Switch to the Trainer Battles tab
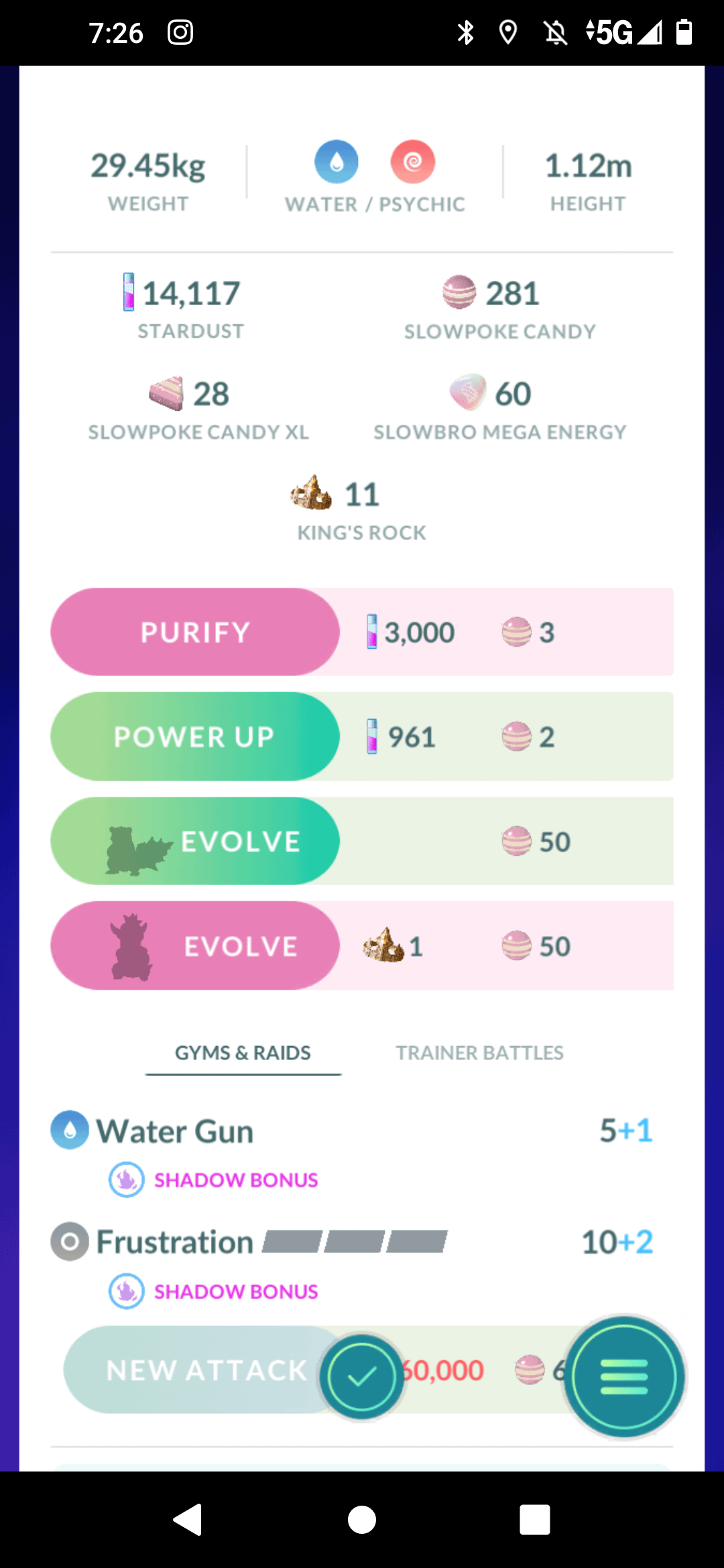Image resolution: width=724 pixels, height=1568 pixels. click(x=479, y=1053)
